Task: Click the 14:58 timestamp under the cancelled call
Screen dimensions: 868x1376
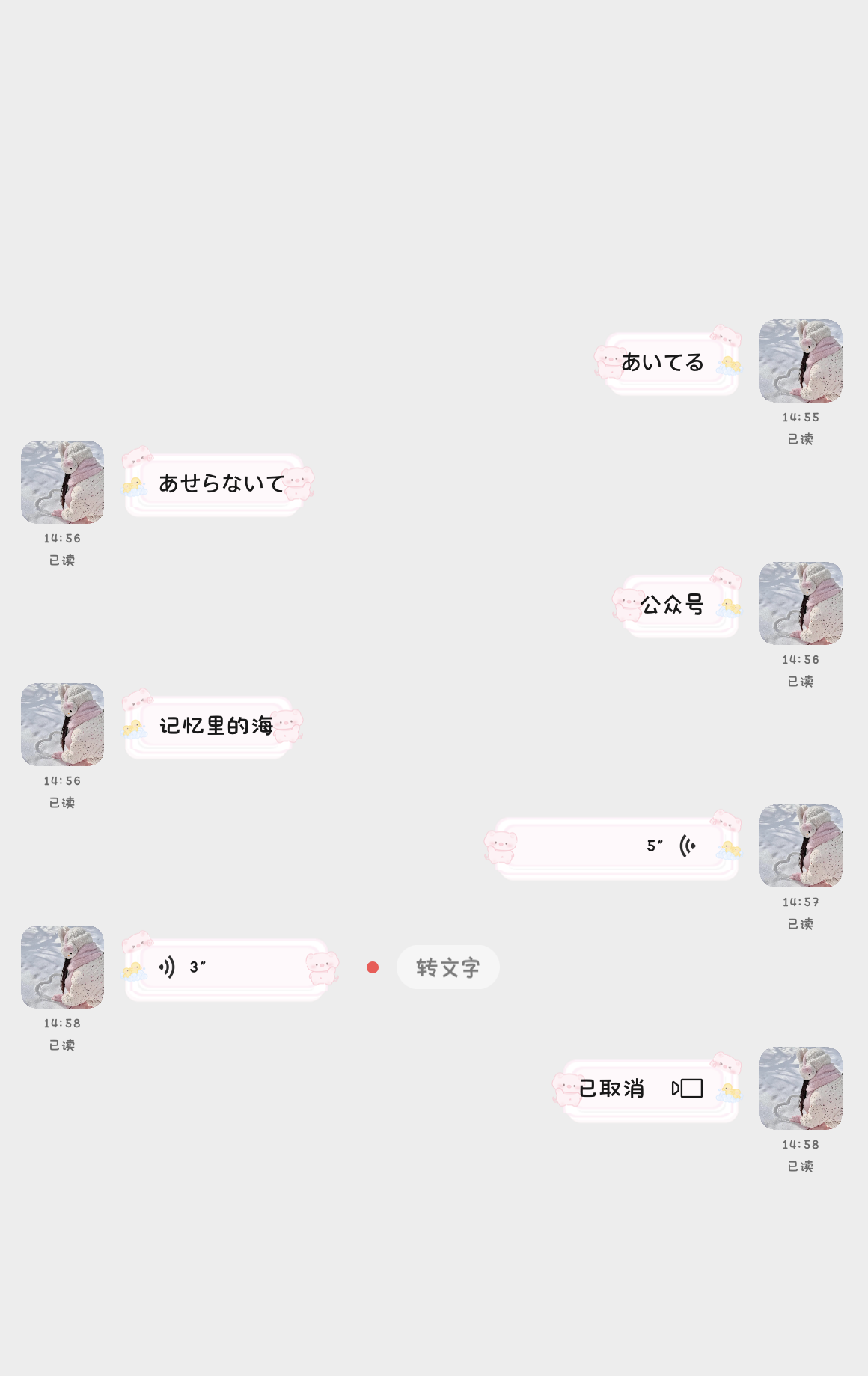Action: [799, 1143]
